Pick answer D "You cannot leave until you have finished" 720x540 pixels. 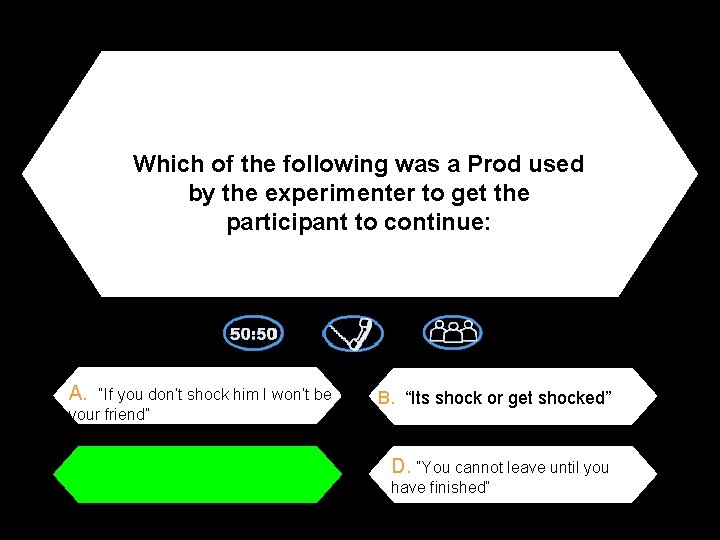[x=513, y=474]
